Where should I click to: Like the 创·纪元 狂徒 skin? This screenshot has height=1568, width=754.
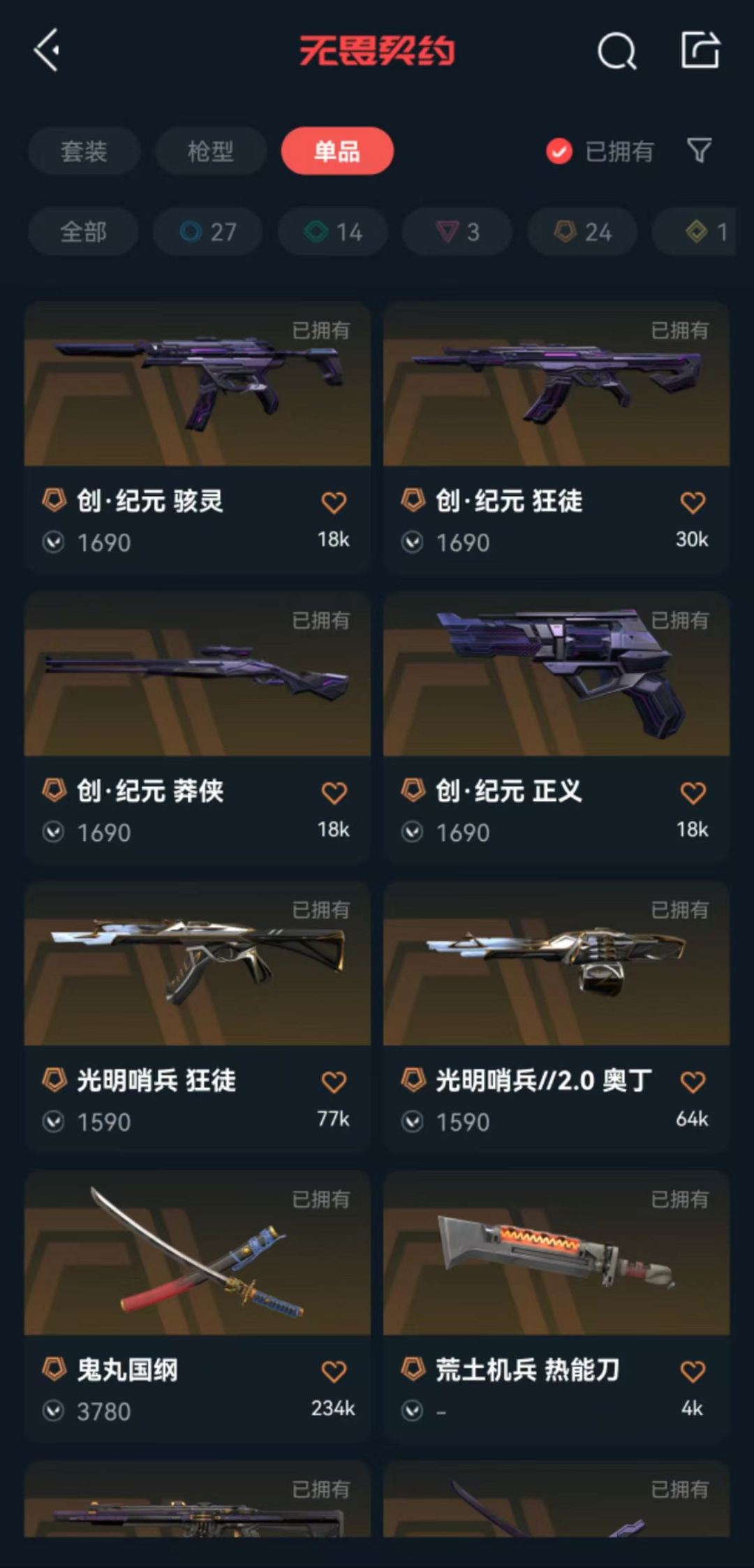(x=693, y=502)
